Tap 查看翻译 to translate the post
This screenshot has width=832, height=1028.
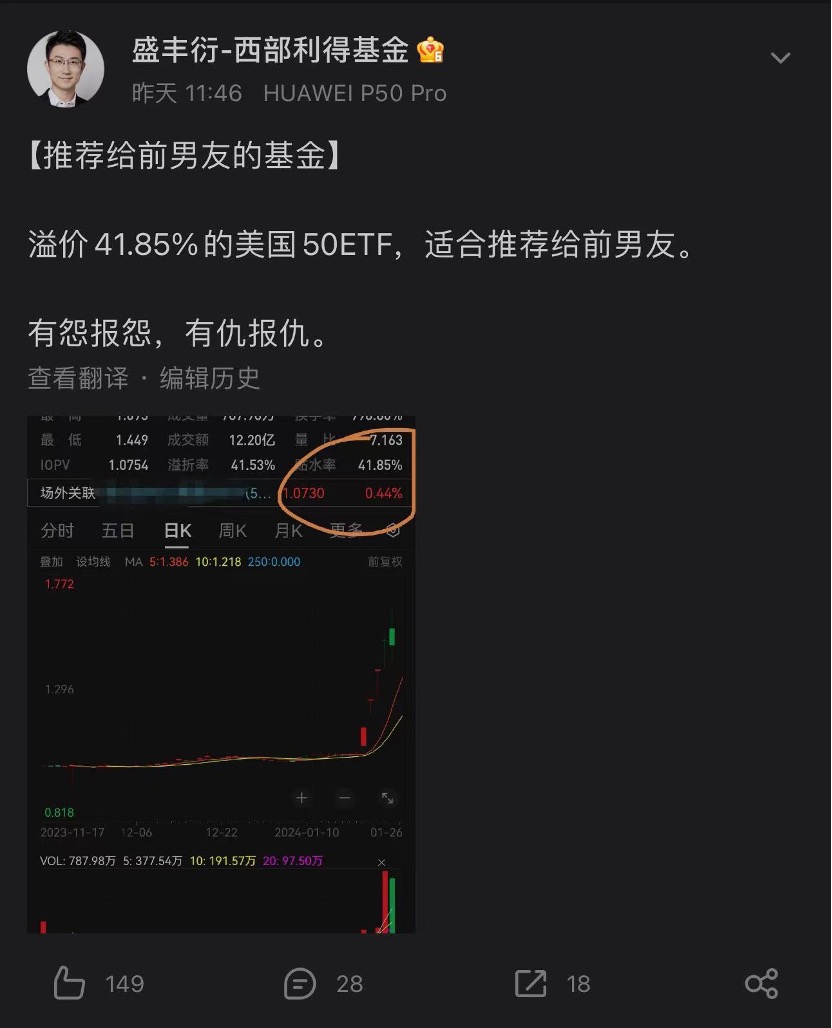click(78, 378)
